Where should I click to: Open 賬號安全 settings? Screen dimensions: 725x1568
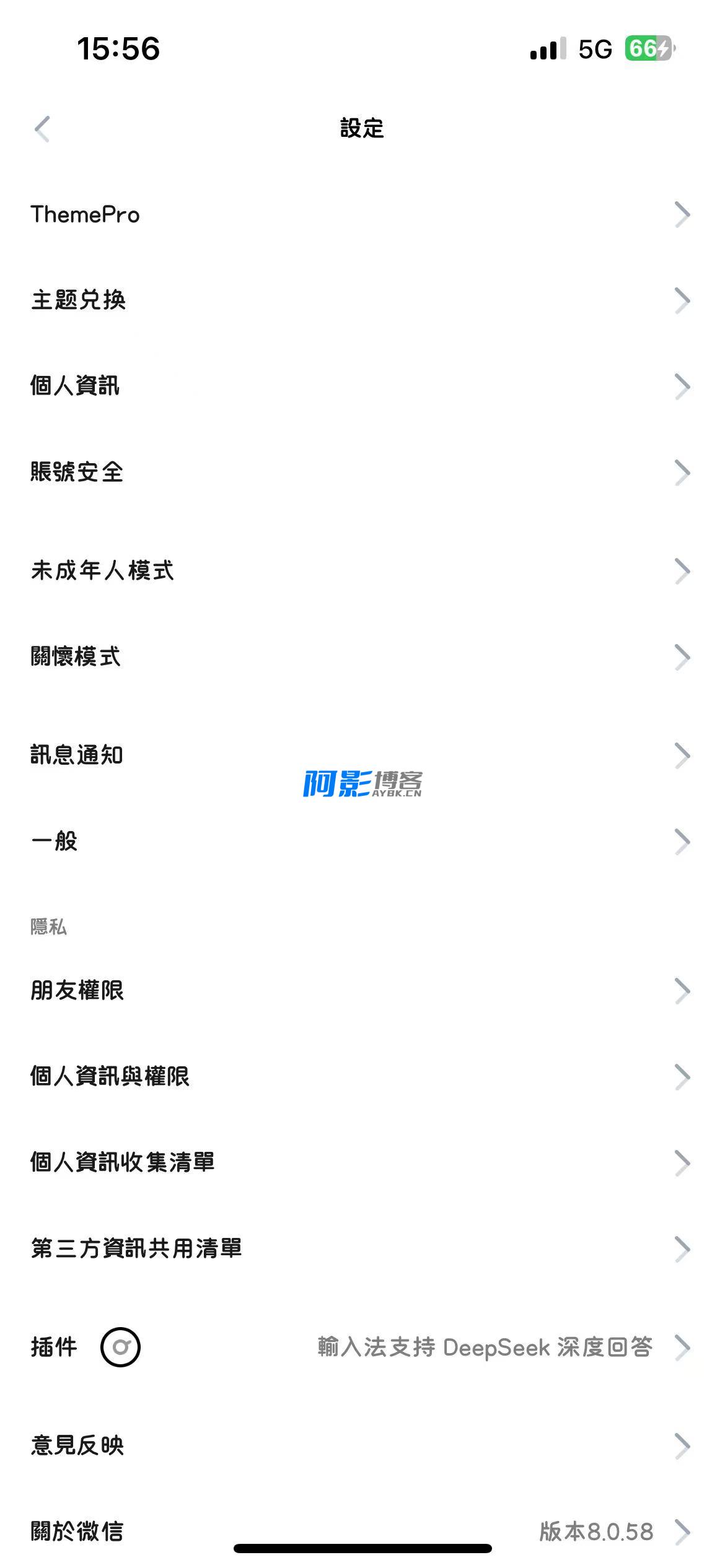(362, 473)
